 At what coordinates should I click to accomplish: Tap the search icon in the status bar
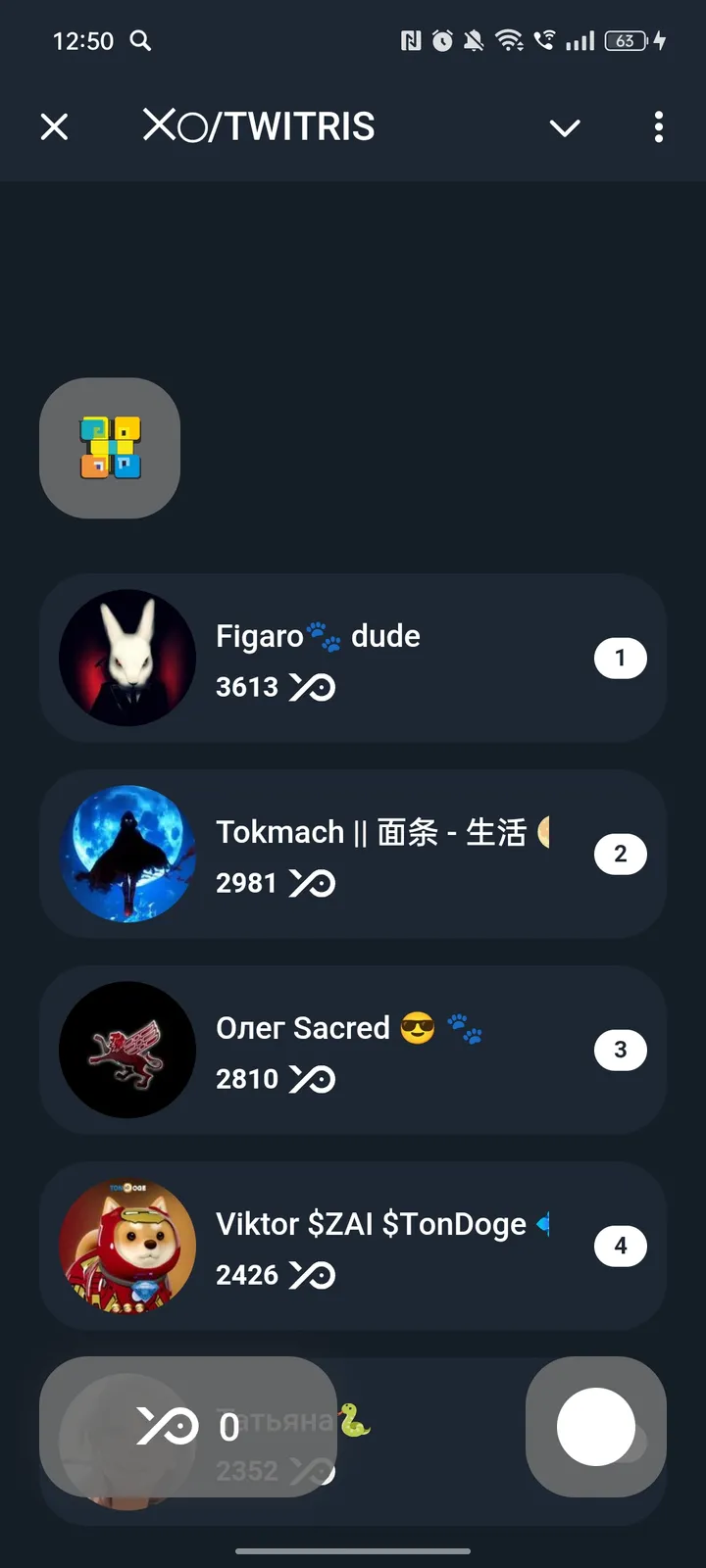coord(140,41)
